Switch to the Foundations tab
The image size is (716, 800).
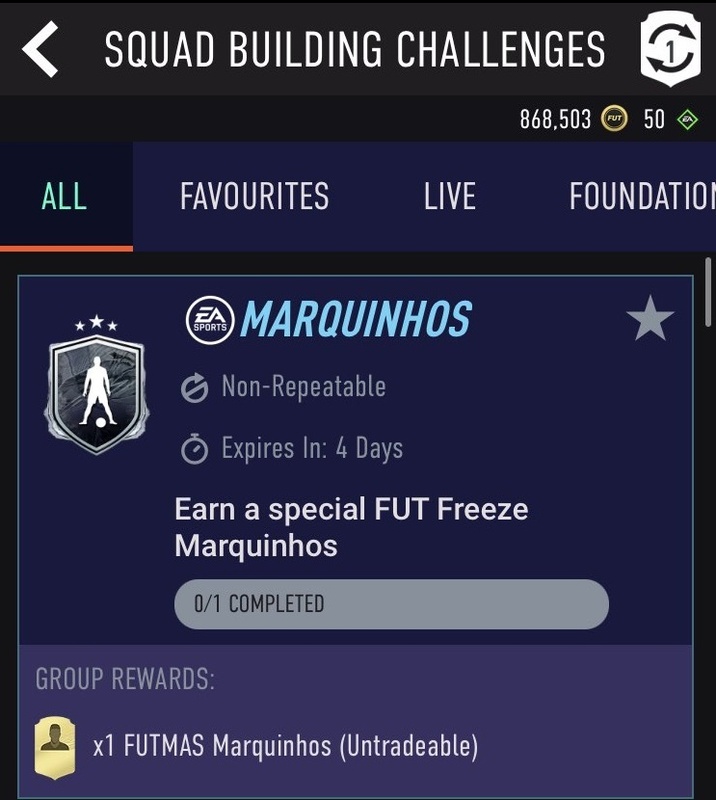[641, 197]
